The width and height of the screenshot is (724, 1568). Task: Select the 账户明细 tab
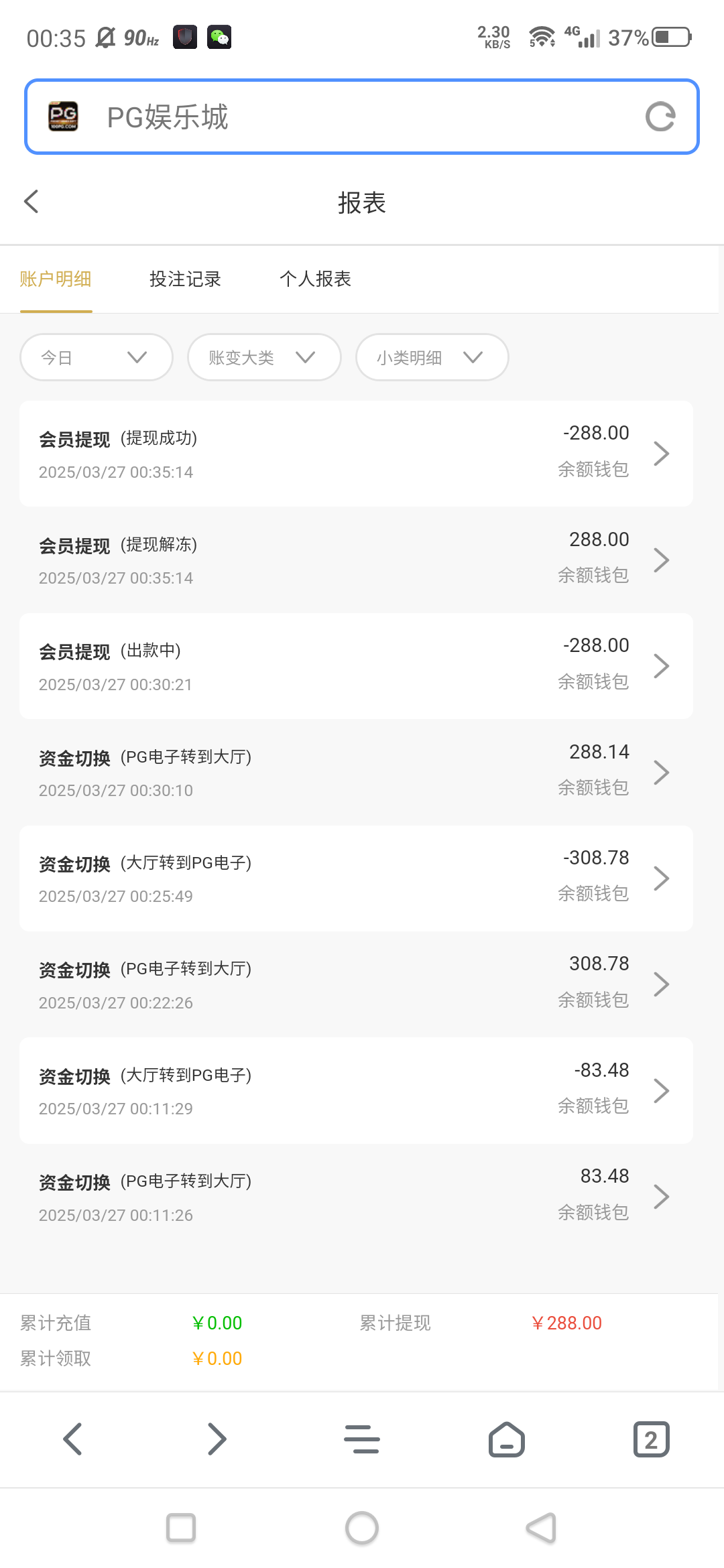coord(56,279)
